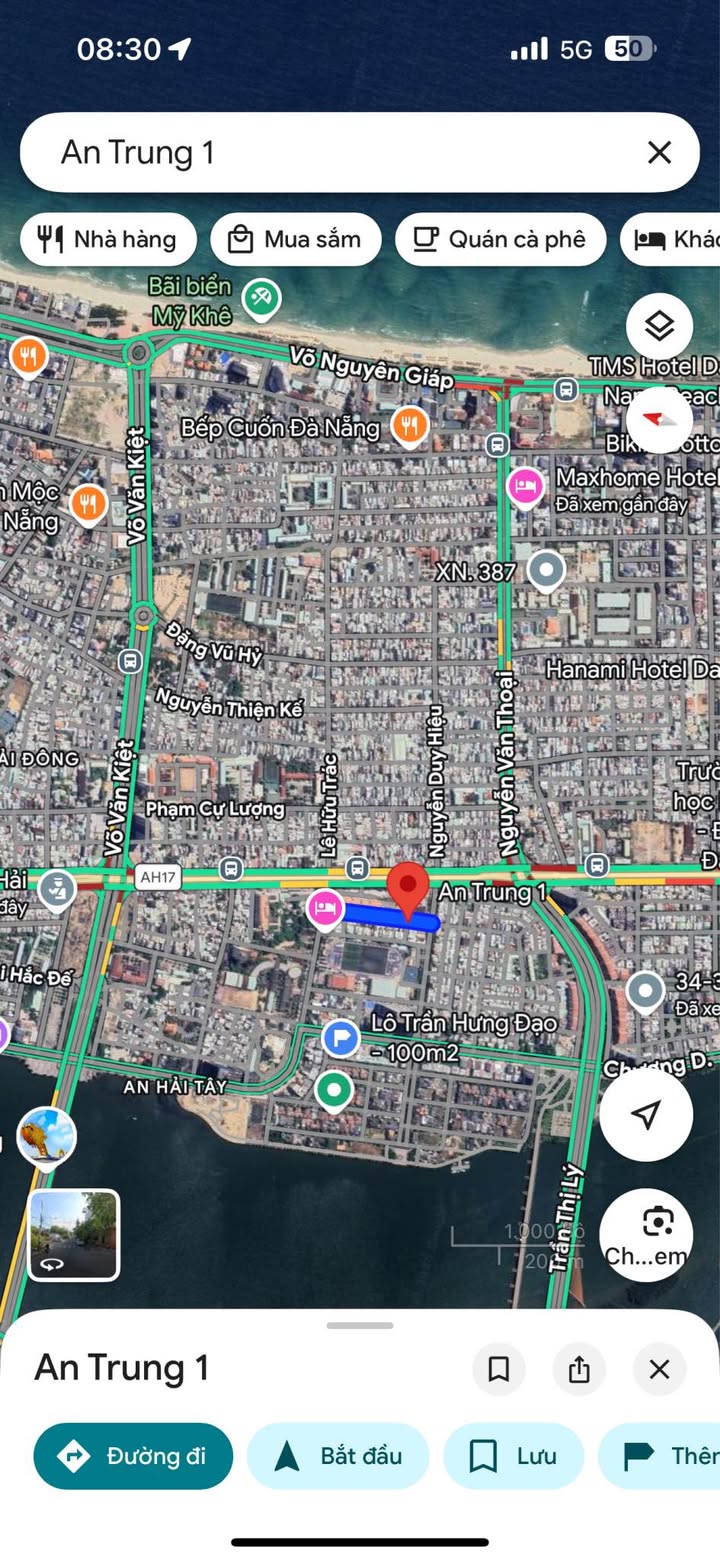Open the camera lens search button

(x=646, y=1234)
